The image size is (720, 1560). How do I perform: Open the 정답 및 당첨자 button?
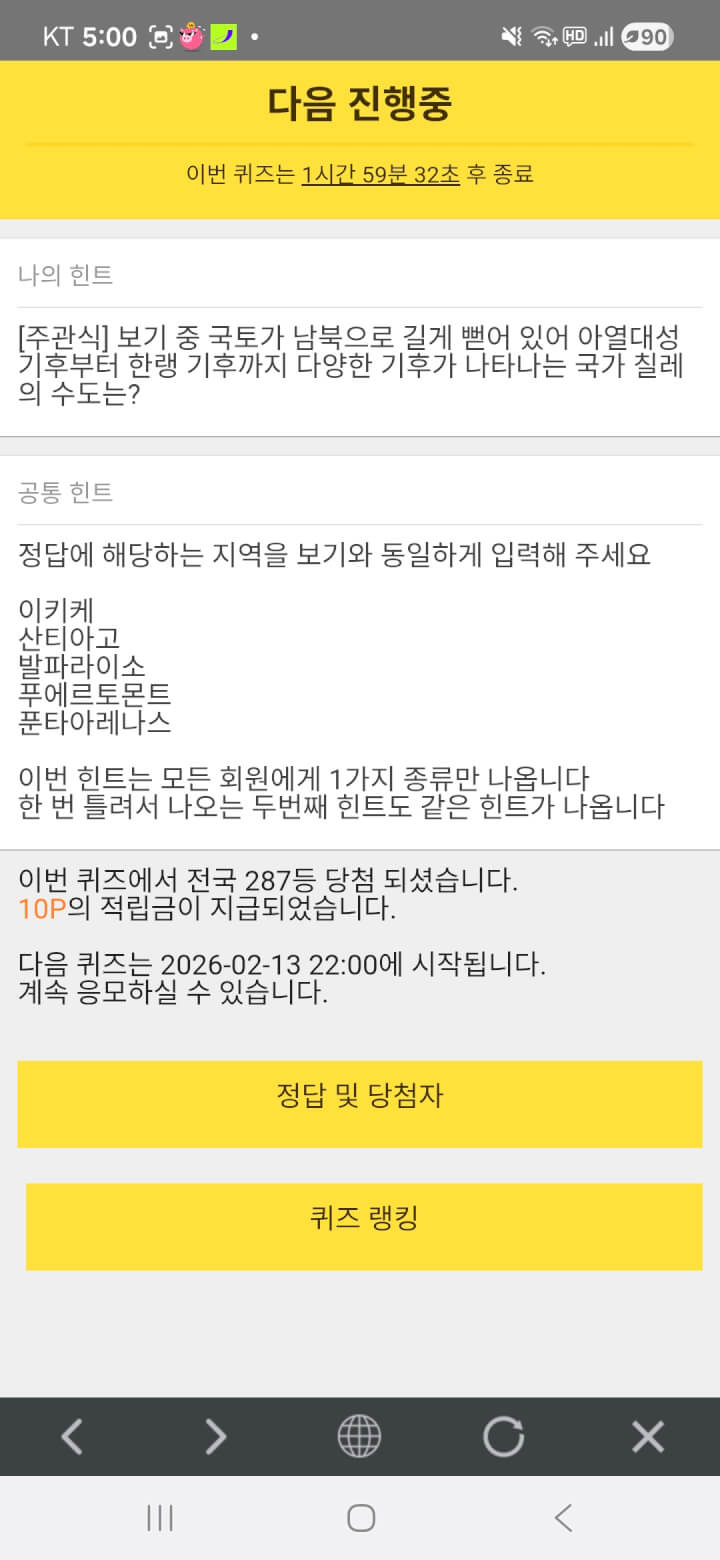tap(360, 1103)
